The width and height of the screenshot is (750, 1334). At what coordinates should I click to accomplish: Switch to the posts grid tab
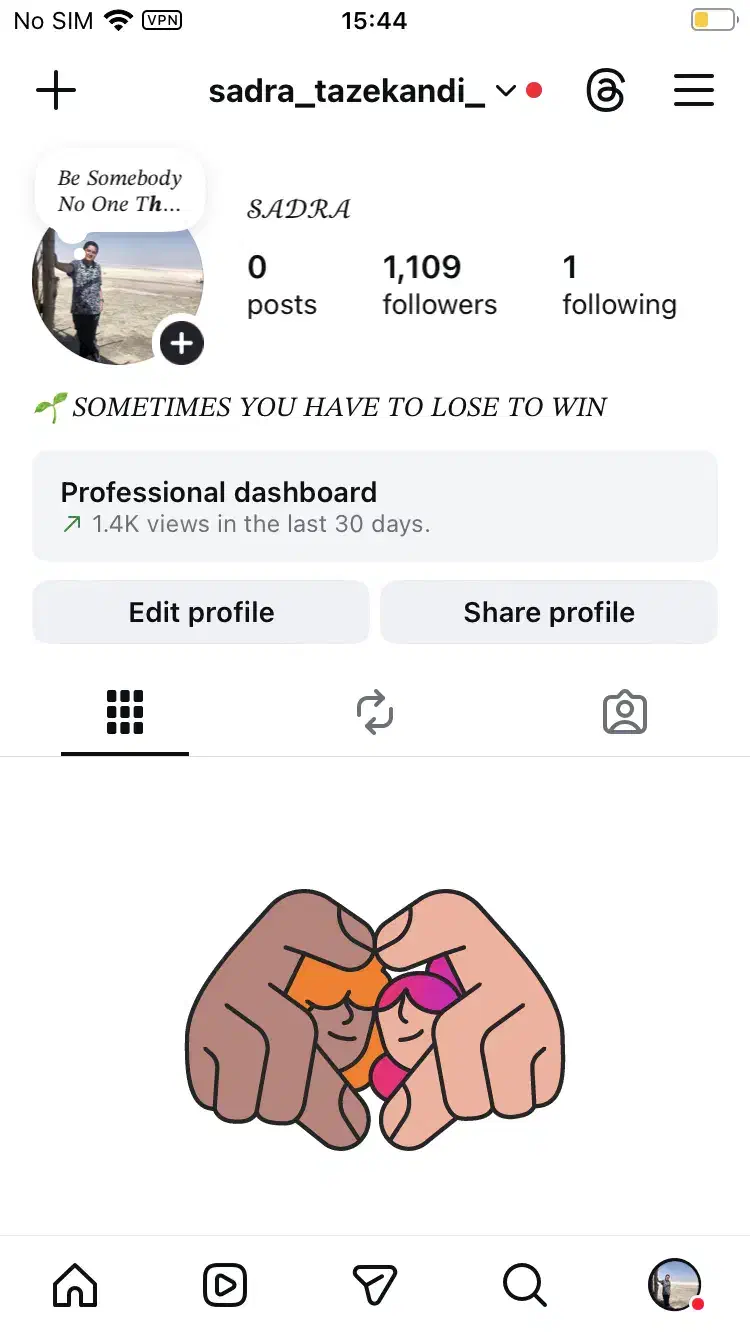(125, 713)
